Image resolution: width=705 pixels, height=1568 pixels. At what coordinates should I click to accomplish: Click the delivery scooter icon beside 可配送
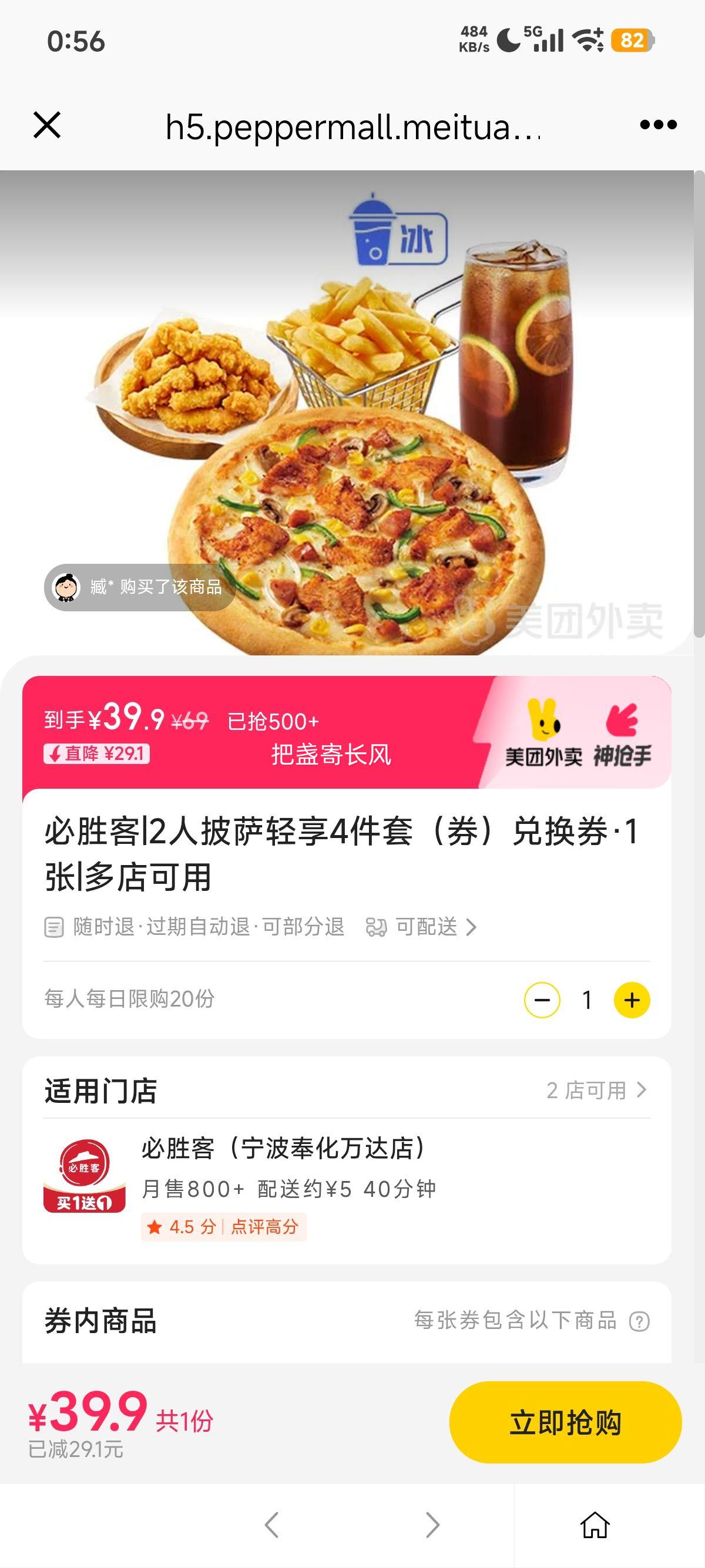click(x=377, y=927)
